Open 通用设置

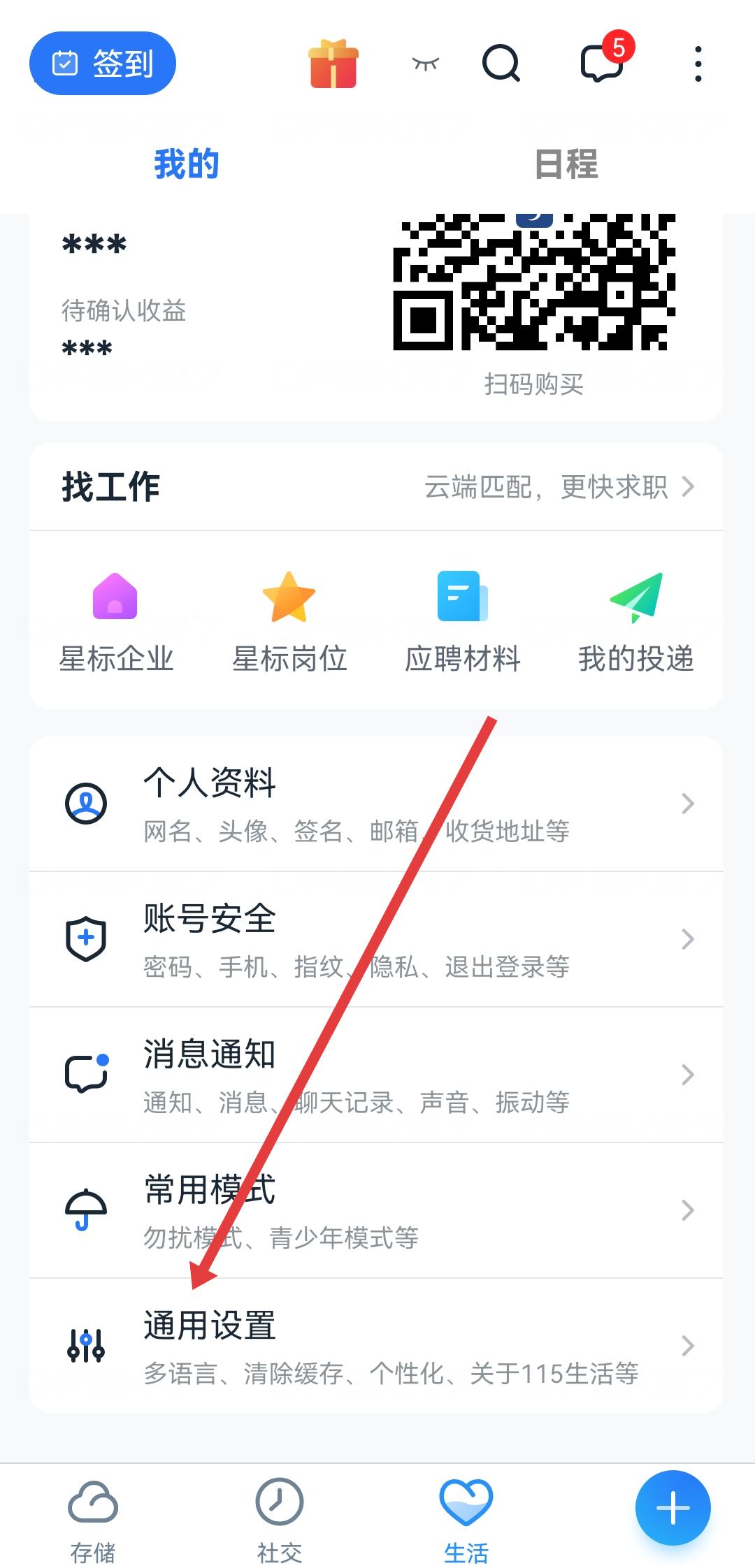point(376,1346)
